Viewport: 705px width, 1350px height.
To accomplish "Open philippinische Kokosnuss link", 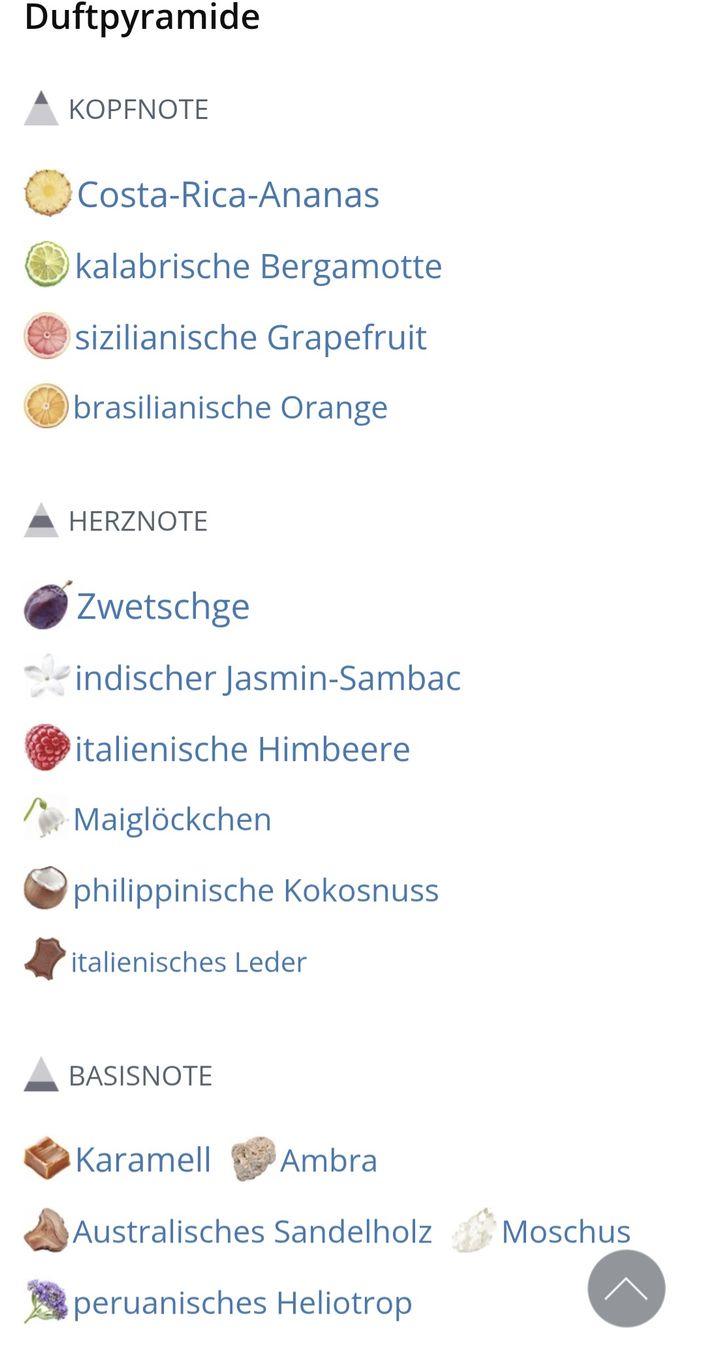I will click(x=255, y=890).
